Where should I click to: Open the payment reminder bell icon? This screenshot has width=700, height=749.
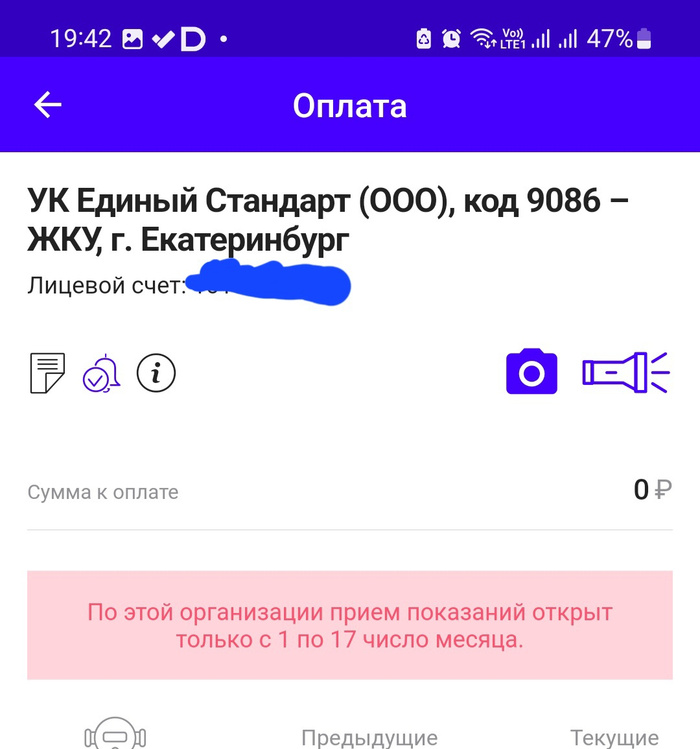(101, 373)
